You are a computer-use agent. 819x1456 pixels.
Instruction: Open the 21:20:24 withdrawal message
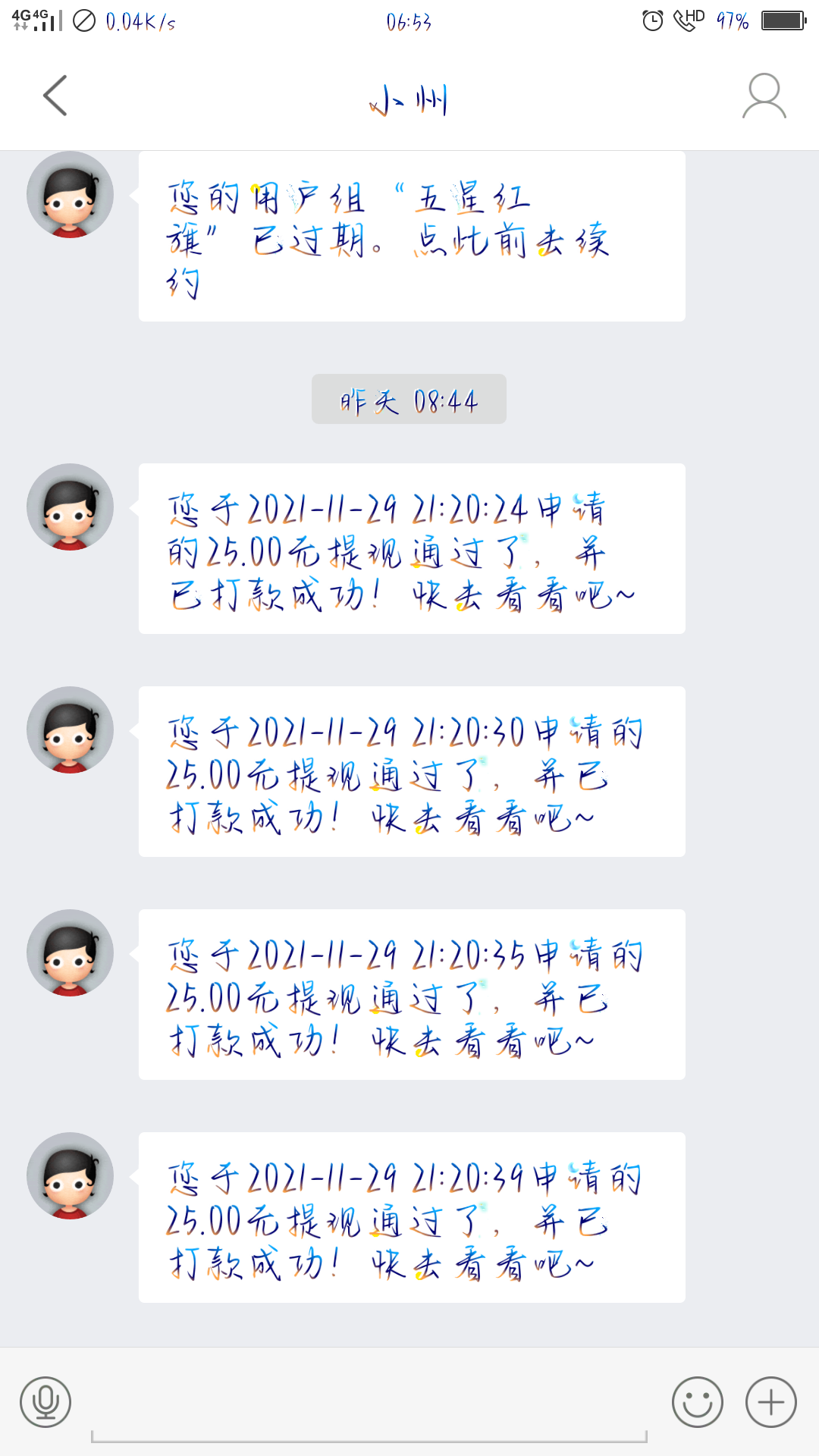point(412,549)
